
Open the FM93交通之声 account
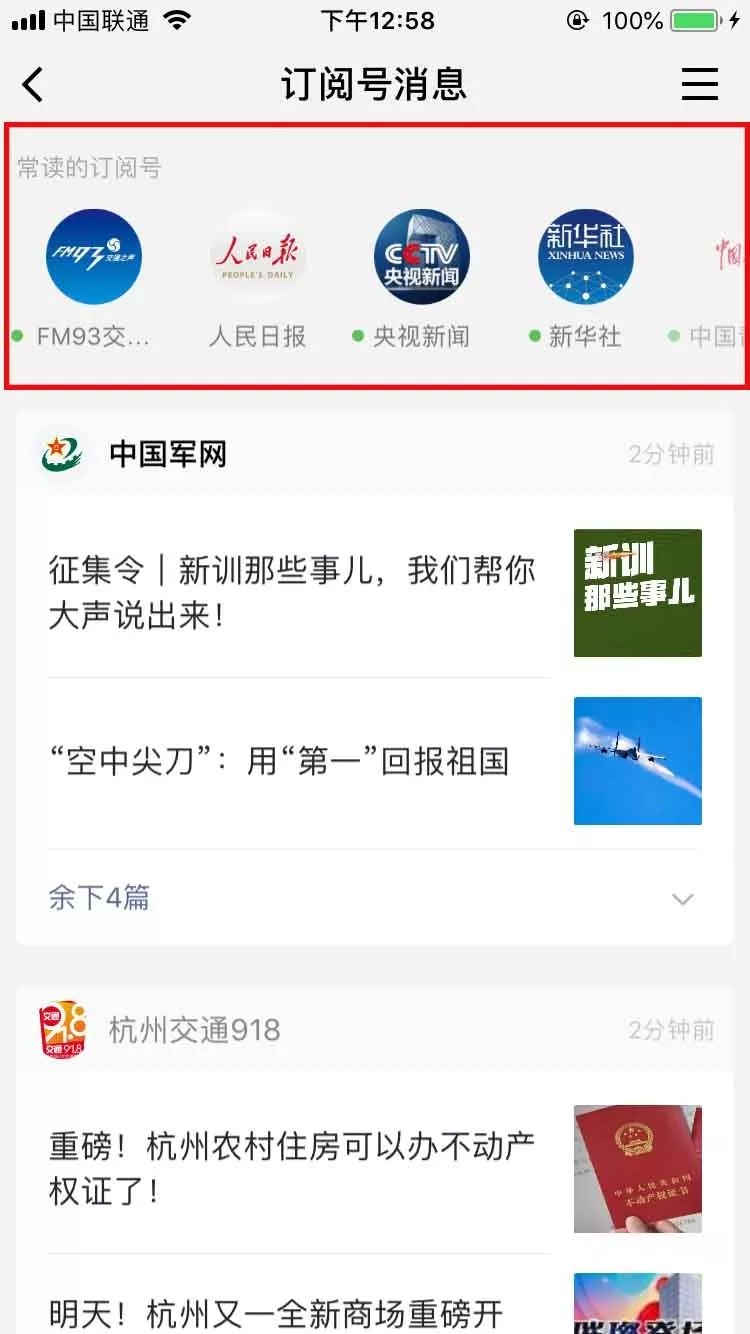tap(94, 257)
